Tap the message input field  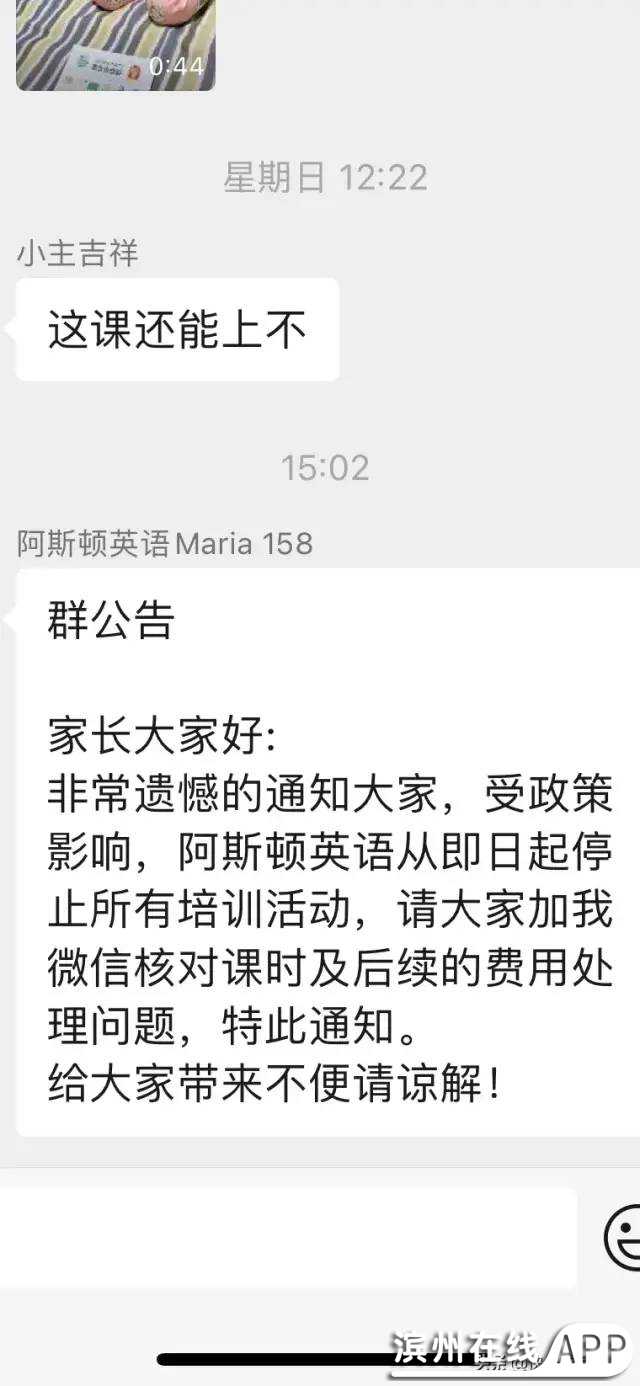(x=288, y=1238)
